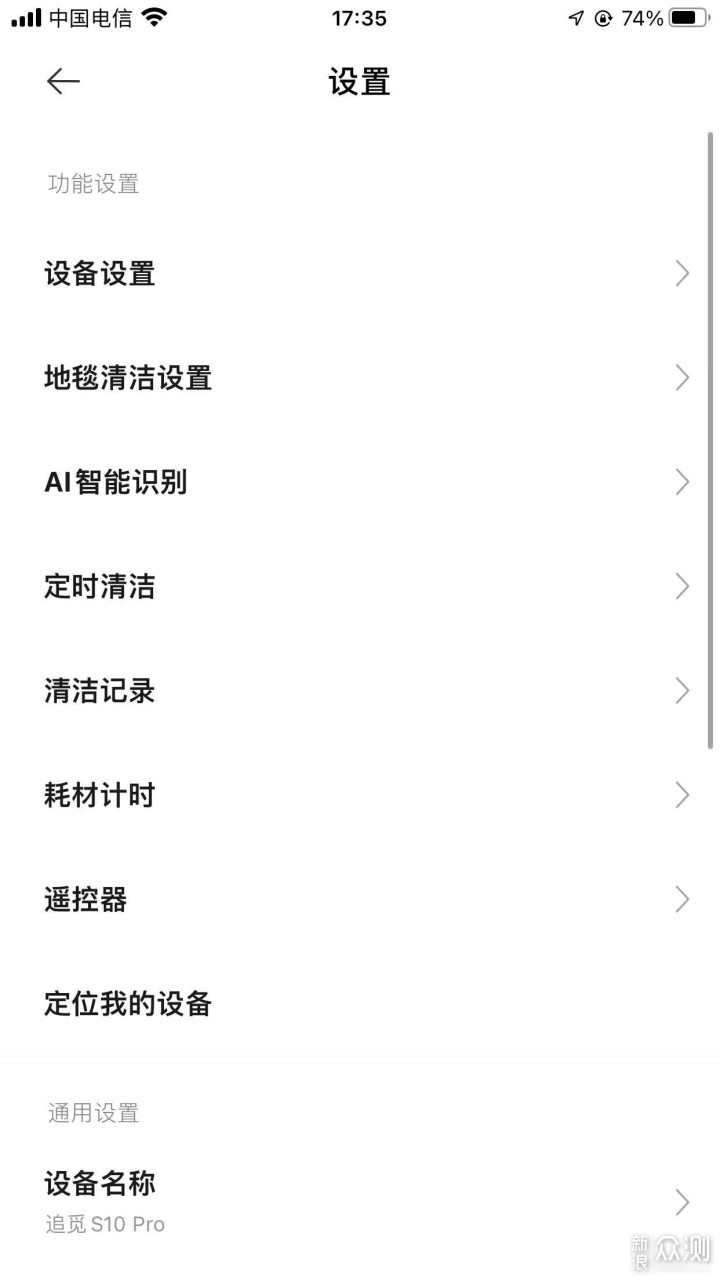720x1280 pixels.
Task: Open 耗材计时
Action: pos(360,795)
